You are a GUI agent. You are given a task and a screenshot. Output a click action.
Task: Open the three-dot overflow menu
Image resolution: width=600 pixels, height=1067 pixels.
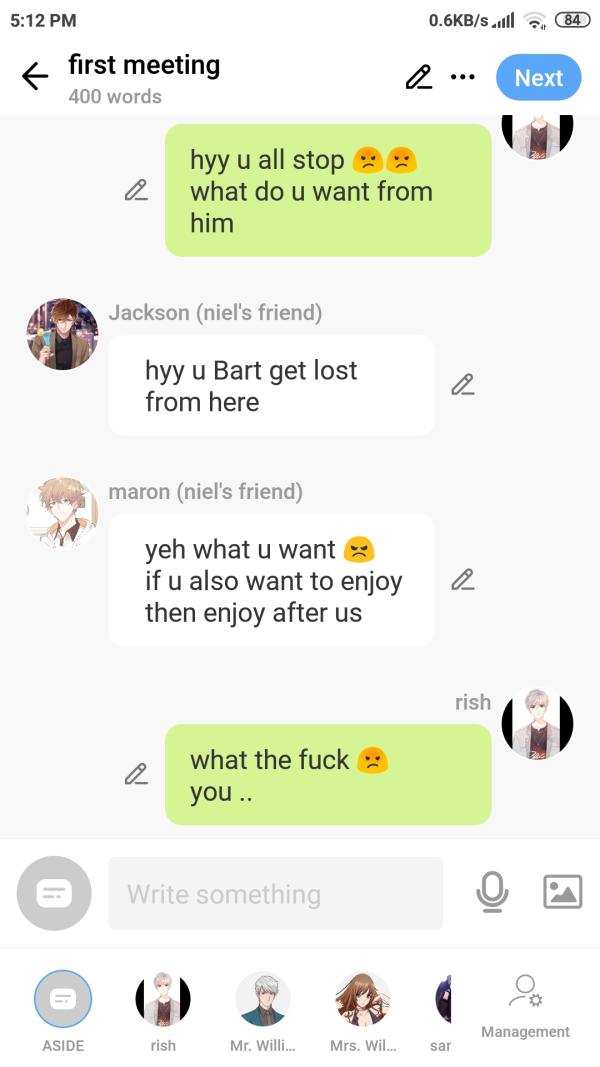click(x=462, y=77)
